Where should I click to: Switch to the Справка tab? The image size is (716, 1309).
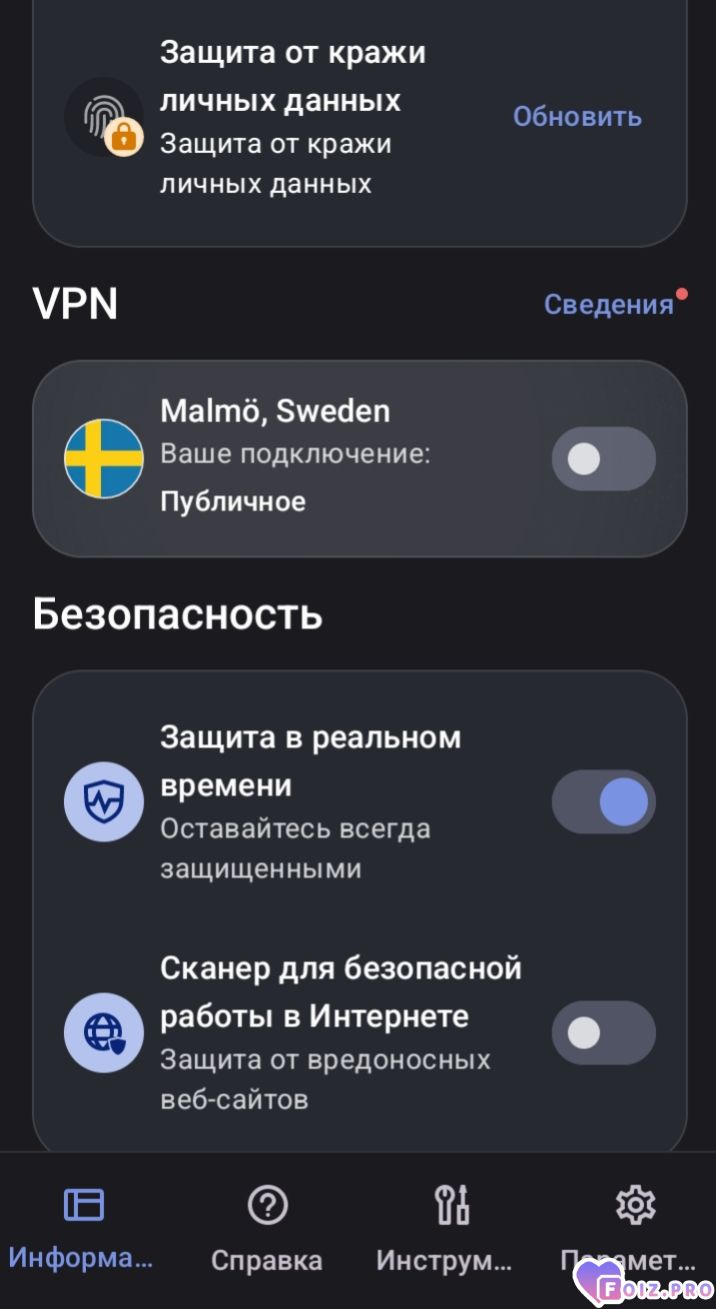click(267, 1229)
